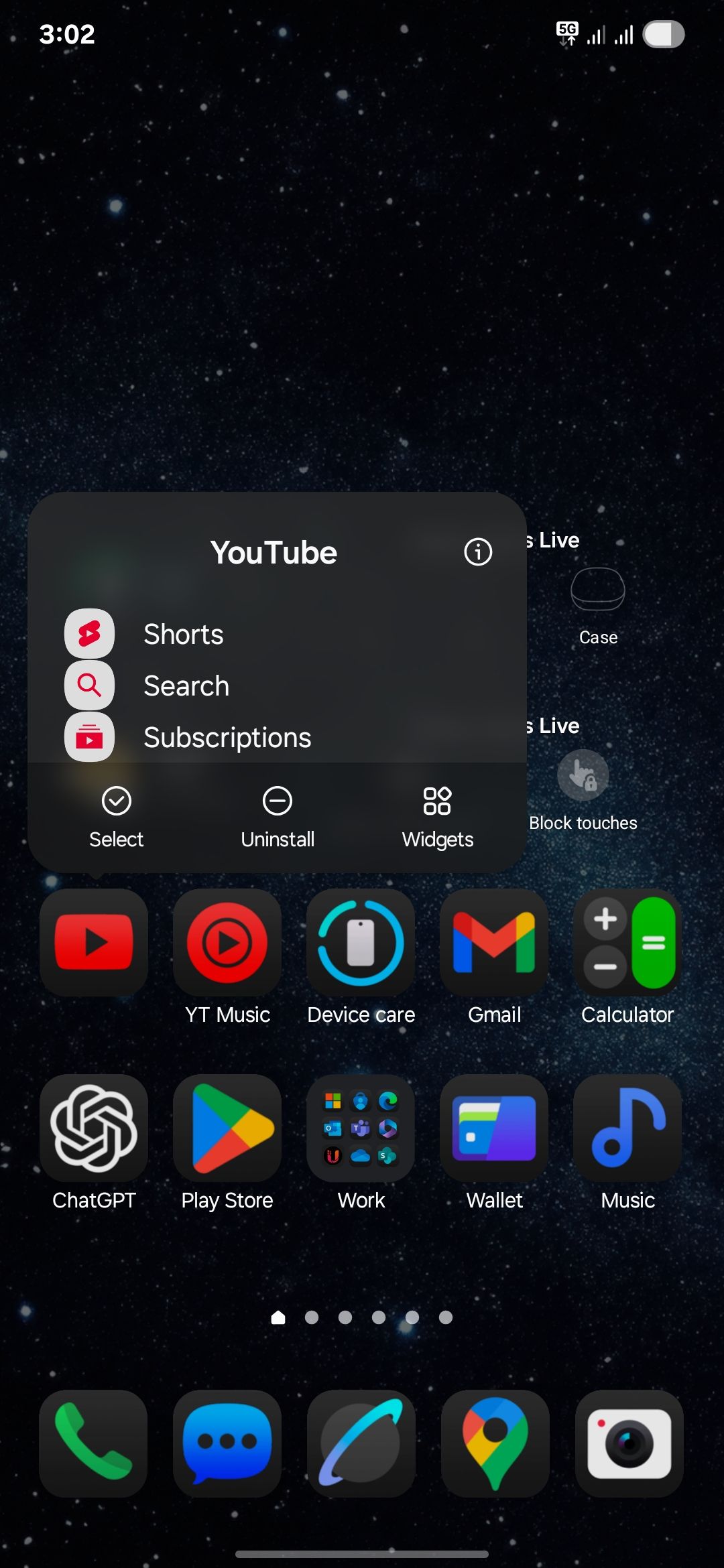Open the Camera app
The image size is (724, 1568).
coord(629,1444)
